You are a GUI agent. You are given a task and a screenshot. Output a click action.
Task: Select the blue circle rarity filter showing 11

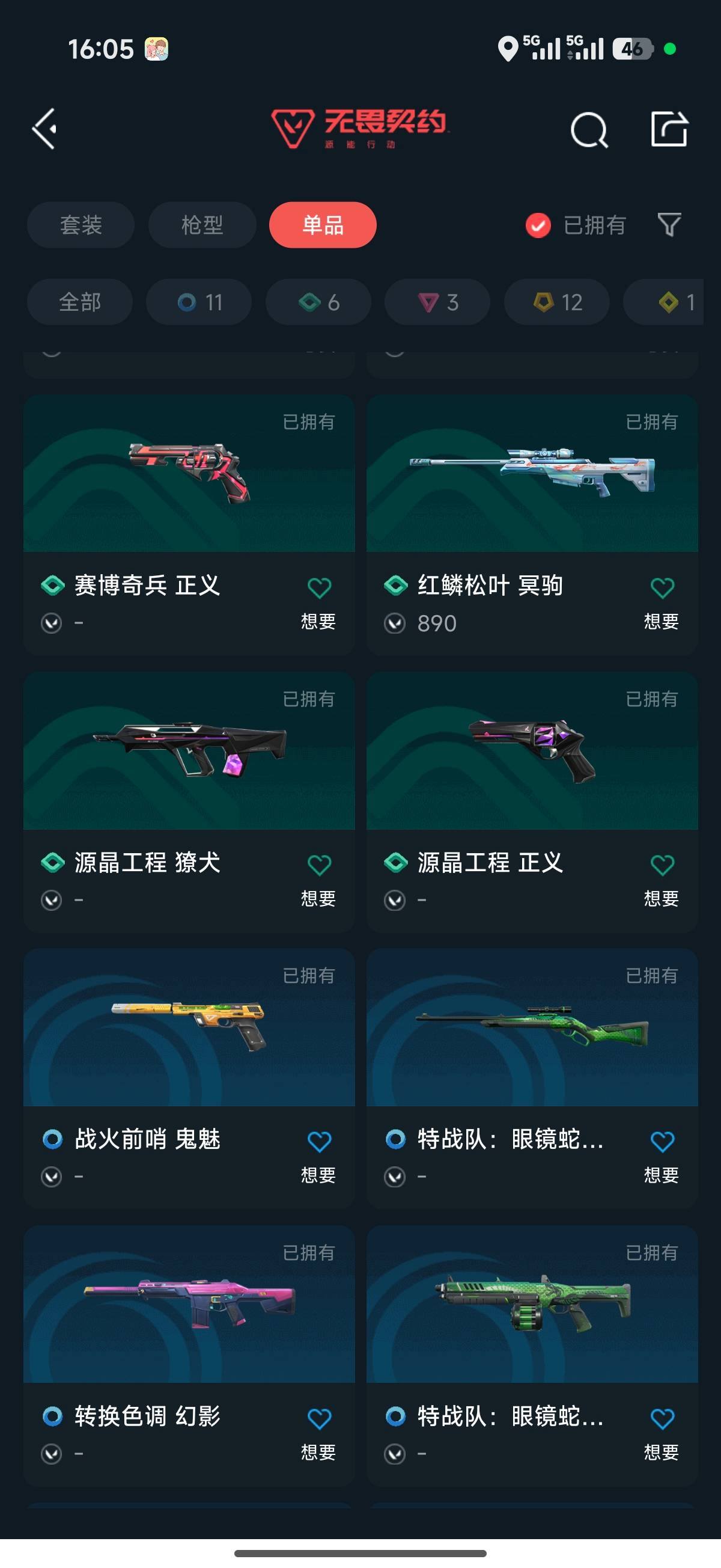[199, 302]
